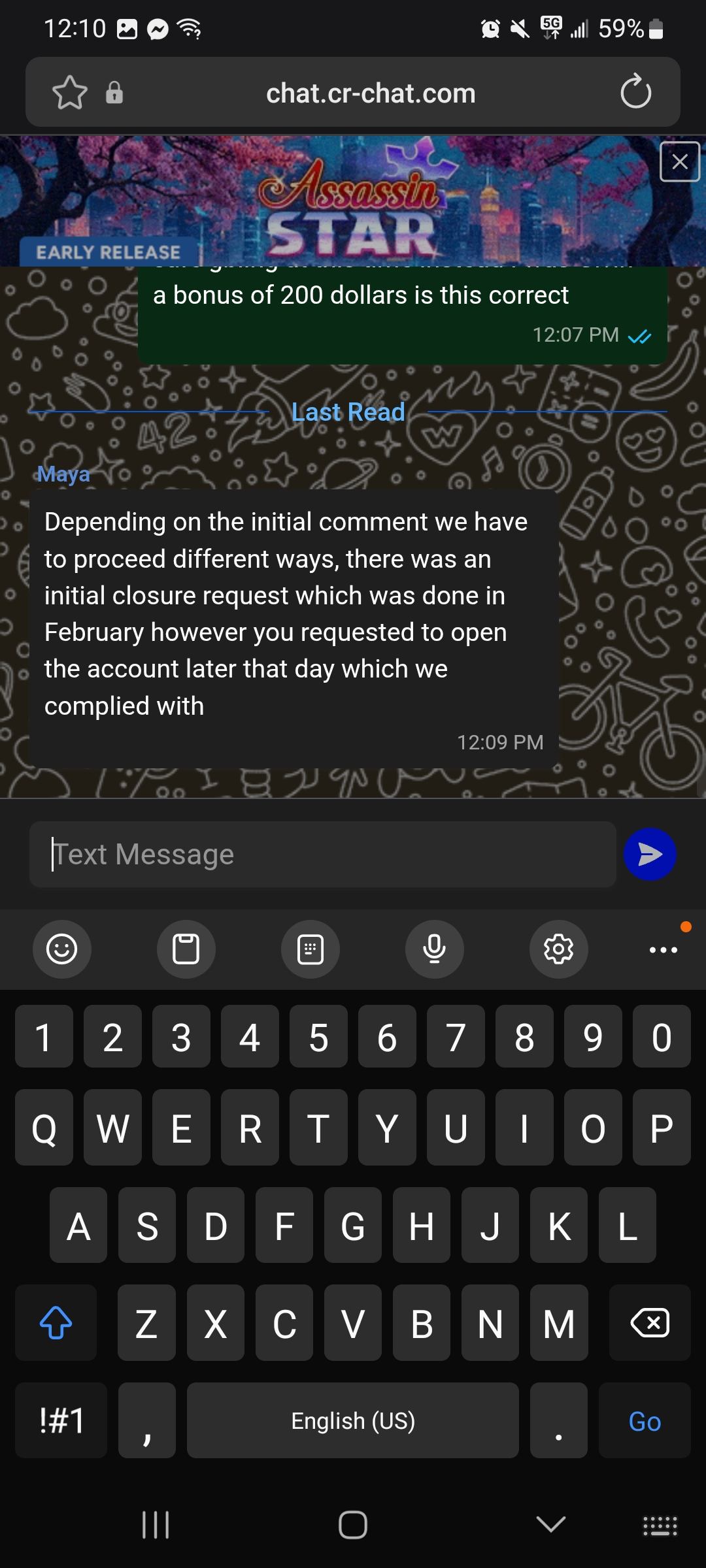The image size is (706, 1568).
Task: Send the message with the arrow button
Action: (649, 855)
